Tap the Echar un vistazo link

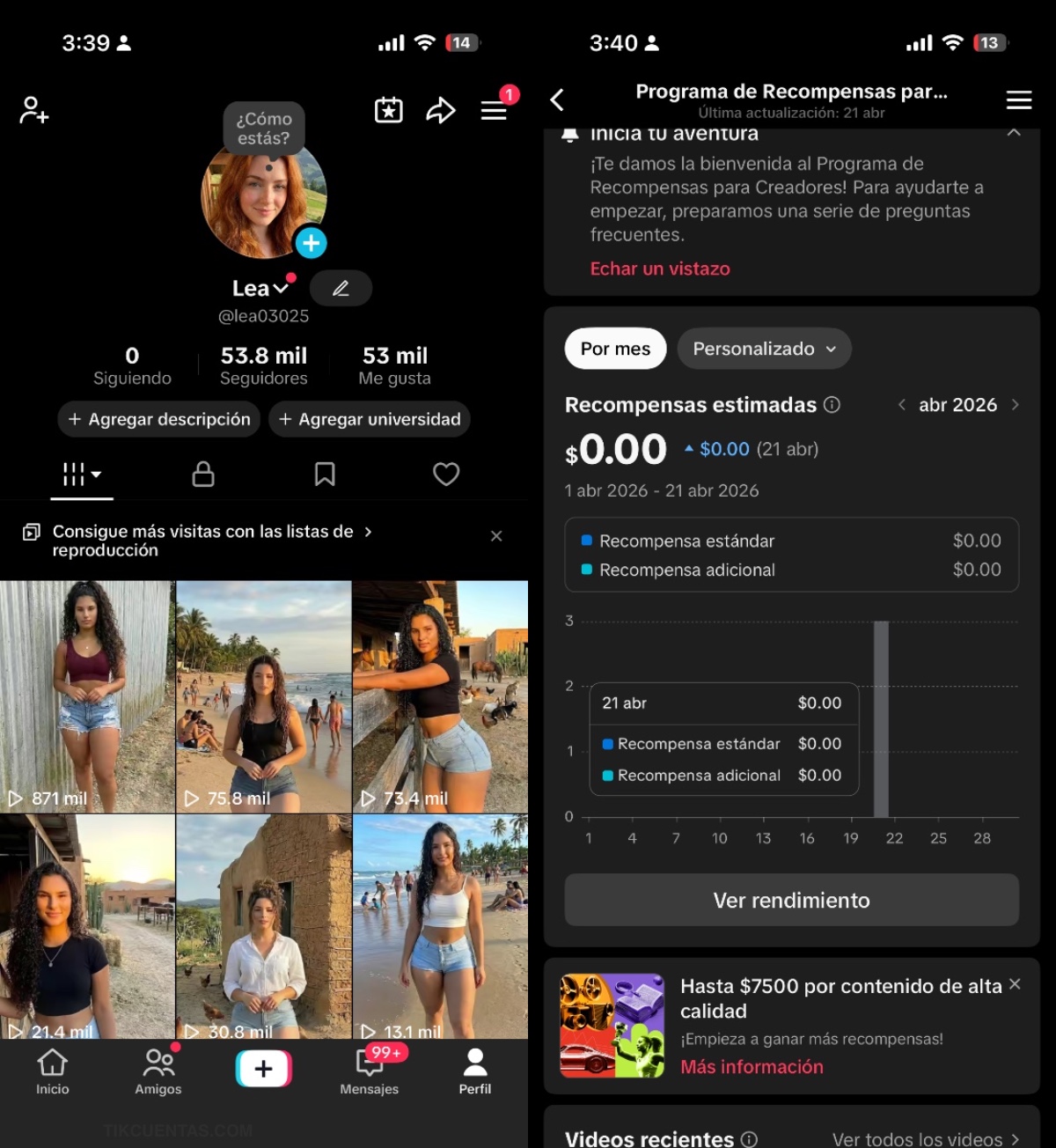[660, 269]
